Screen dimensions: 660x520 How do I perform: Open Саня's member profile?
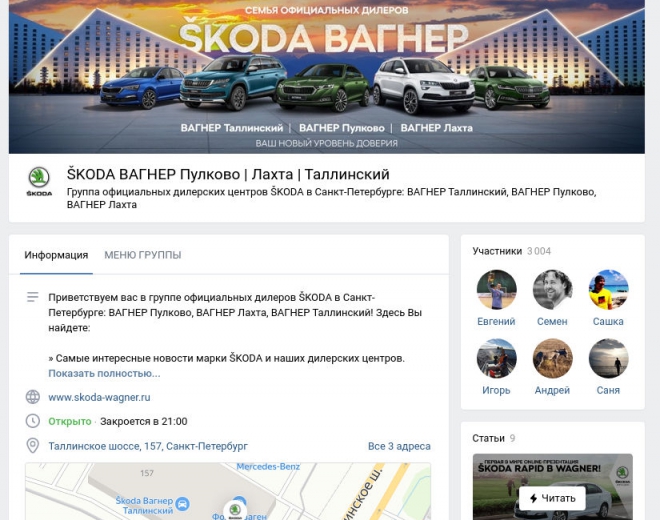tap(608, 359)
